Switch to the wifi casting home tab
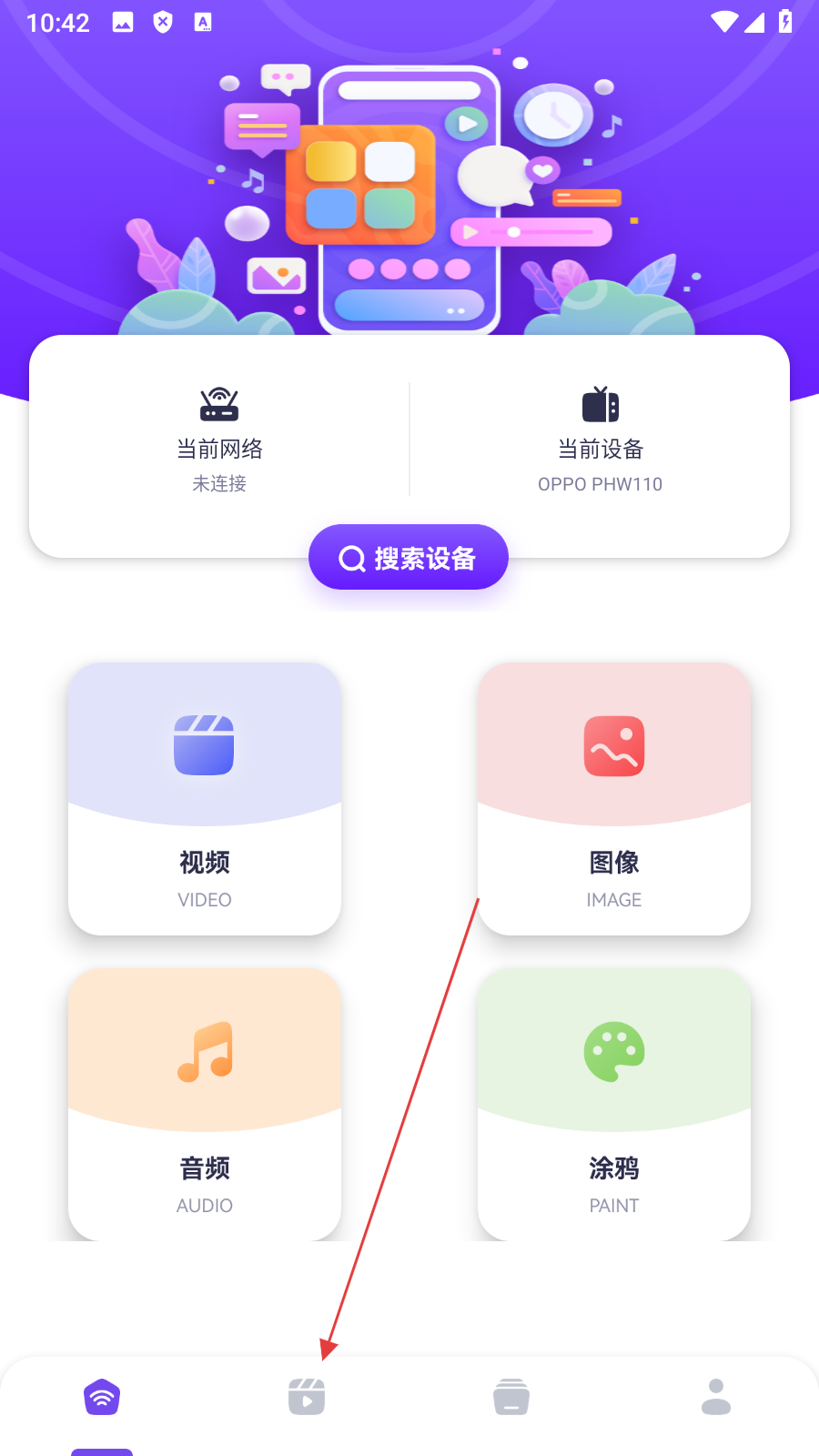The image size is (819, 1456). coord(102,1397)
